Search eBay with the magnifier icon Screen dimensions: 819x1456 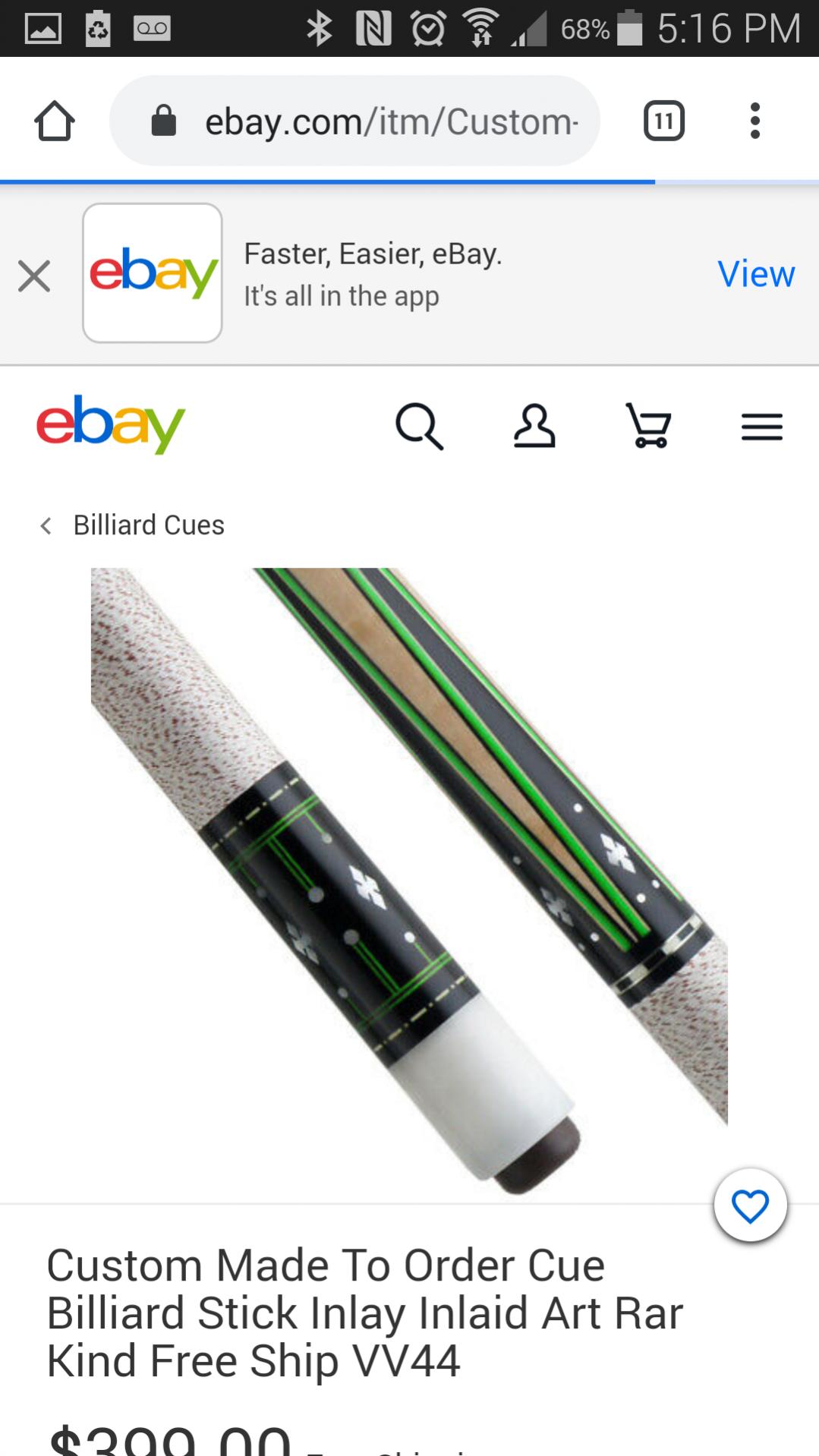[x=419, y=427]
